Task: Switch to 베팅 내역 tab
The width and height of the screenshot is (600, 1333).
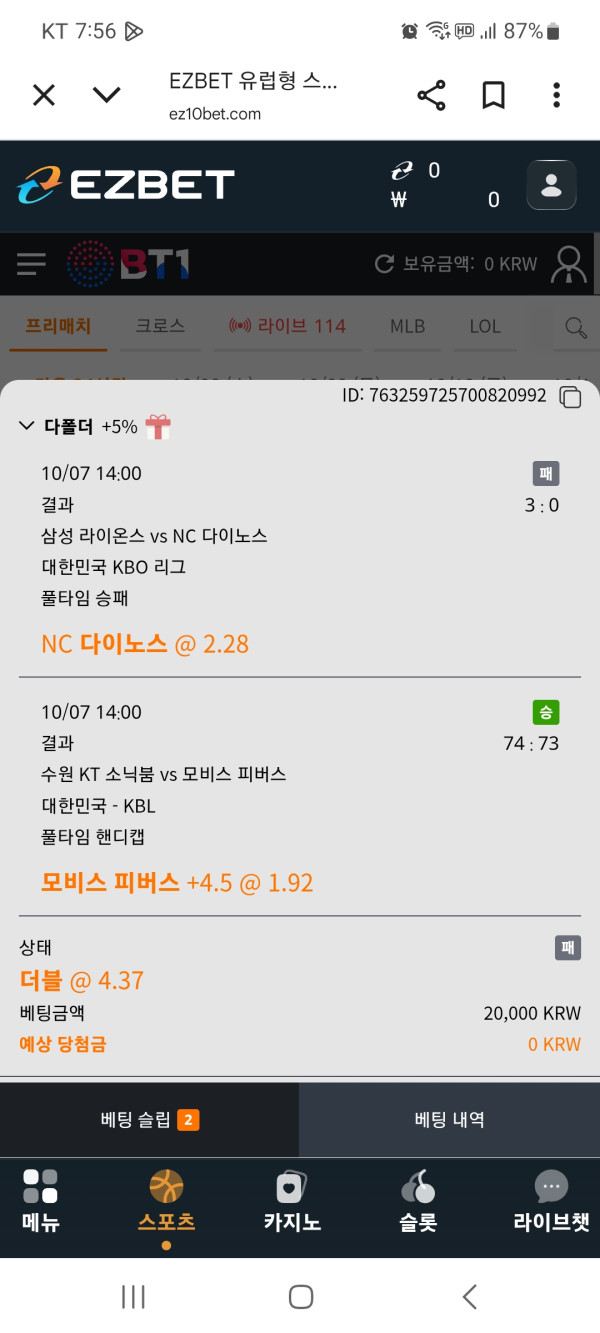Action: point(450,1120)
